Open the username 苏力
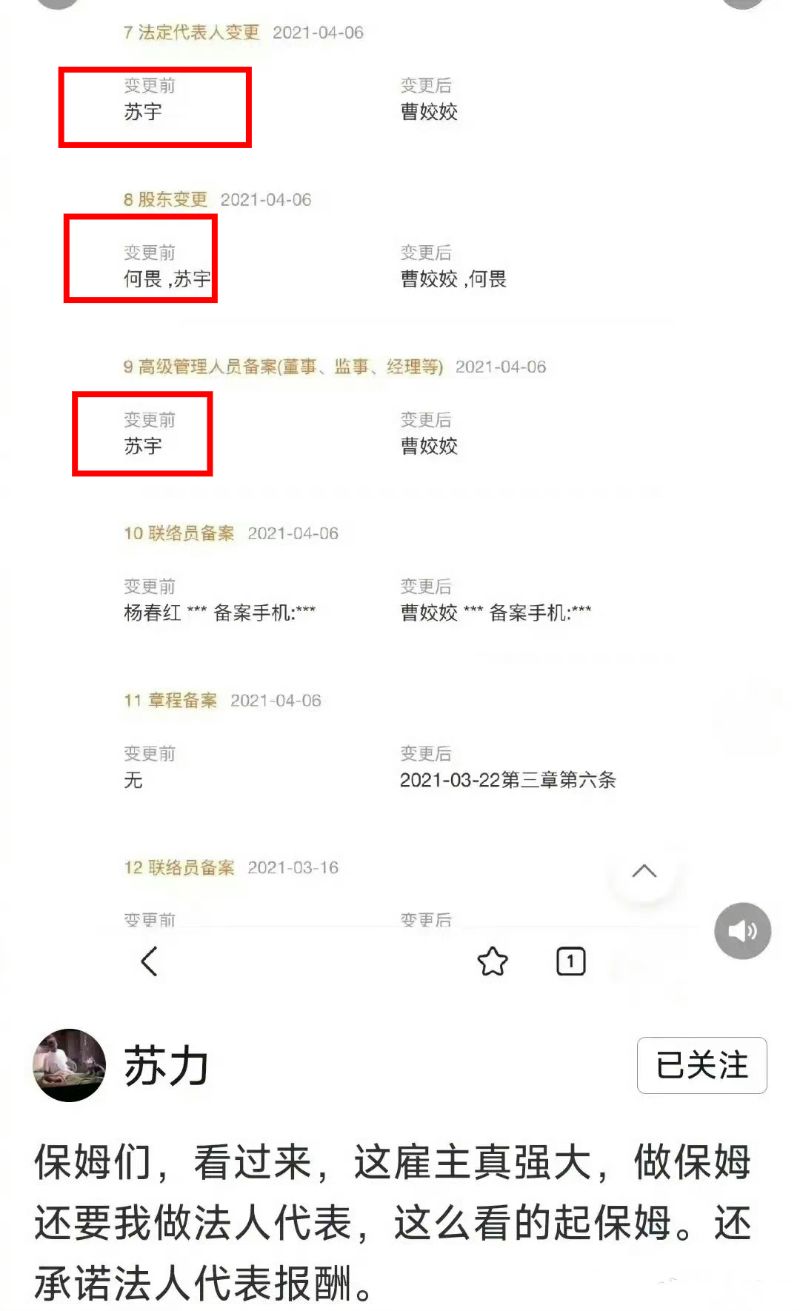The image size is (800, 1311). click(166, 1067)
